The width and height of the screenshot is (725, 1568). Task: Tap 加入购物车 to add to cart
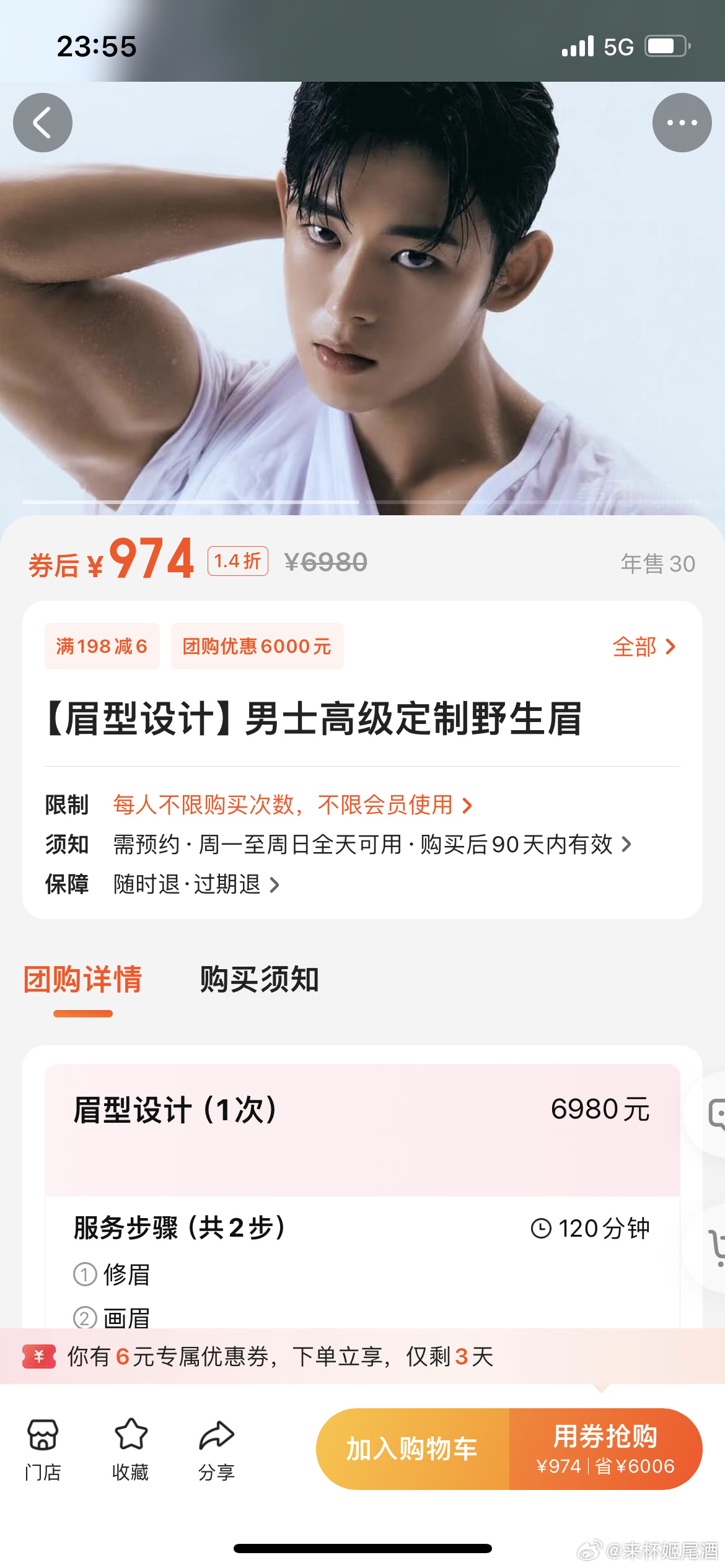click(412, 1449)
